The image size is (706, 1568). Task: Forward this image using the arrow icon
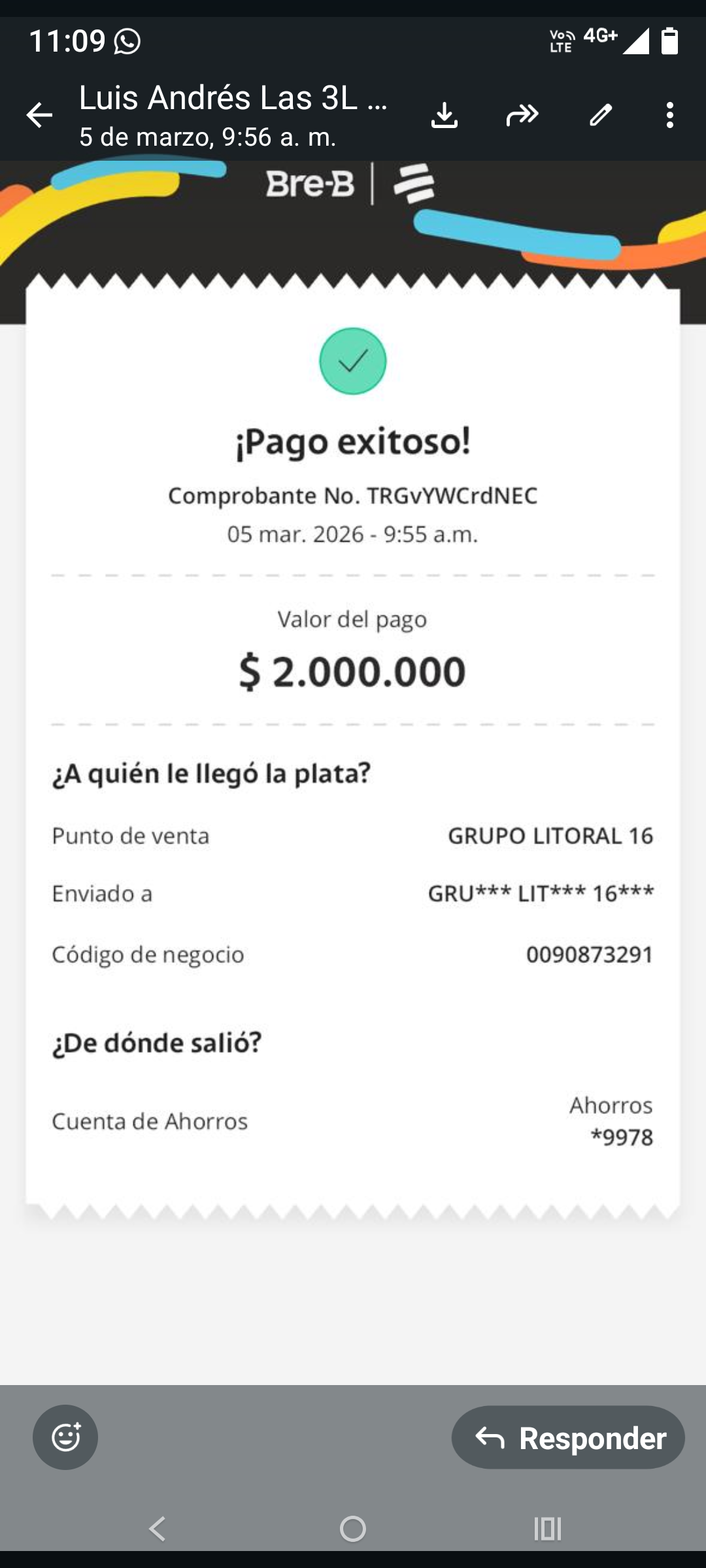coord(522,115)
